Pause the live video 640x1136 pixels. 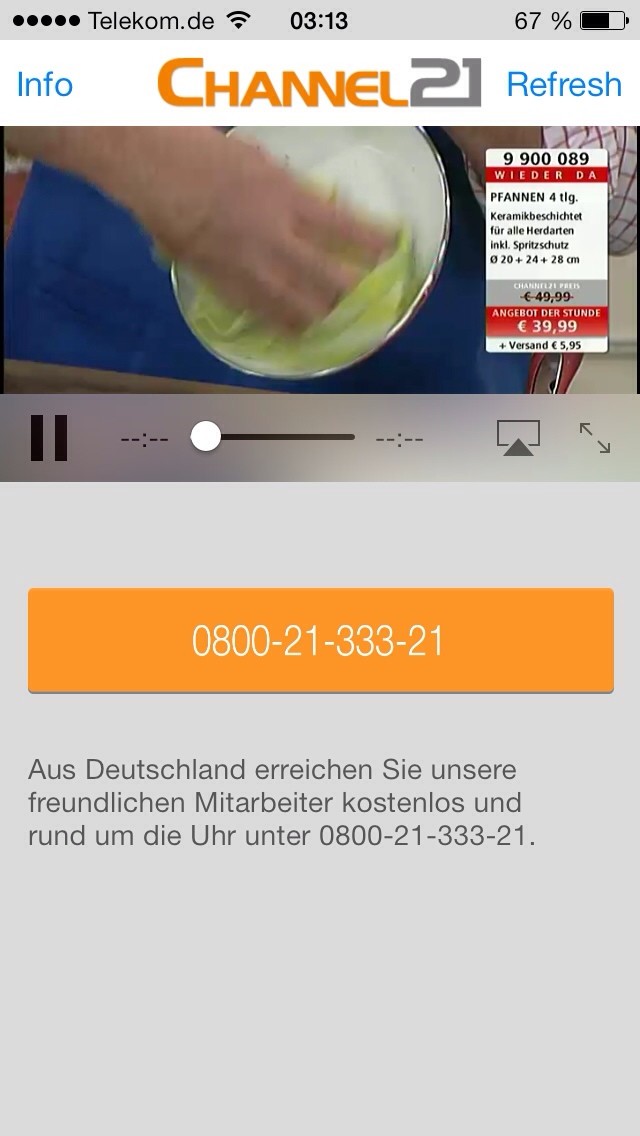(49, 438)
